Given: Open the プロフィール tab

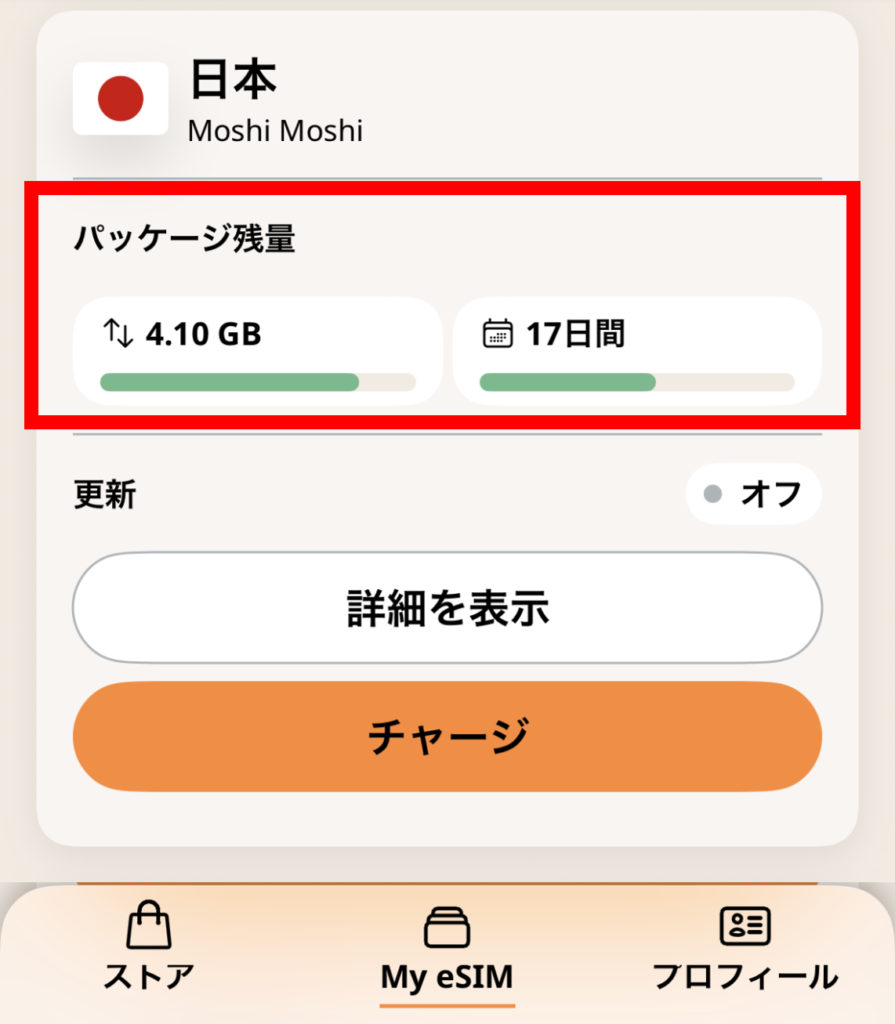Looking at the screenshot, I should pyautogui.click(x=744, y=950).
